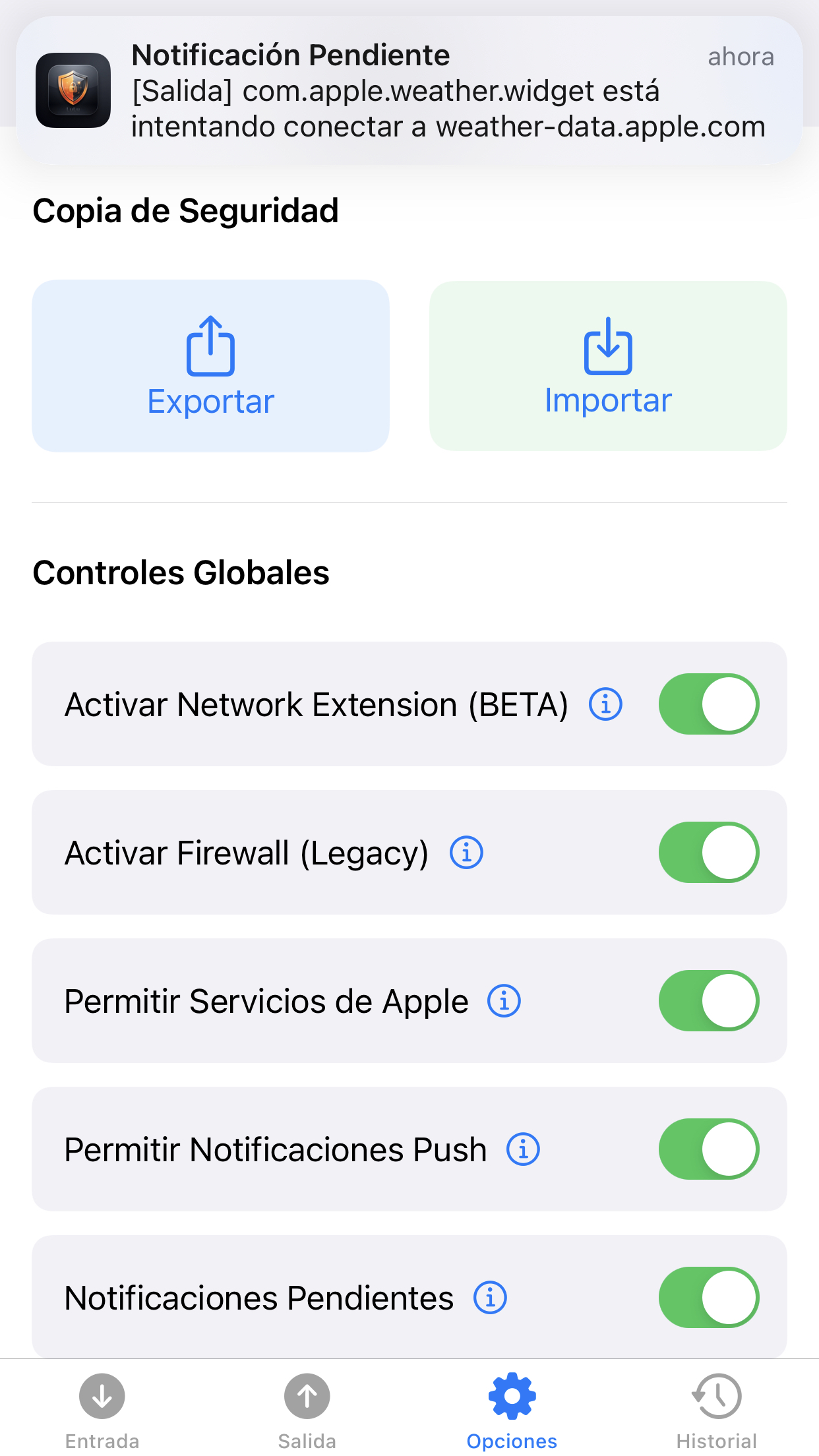Show info about Network Extension (BETA)
Screen dimensions: 819x1456
(x=605, y=704)
